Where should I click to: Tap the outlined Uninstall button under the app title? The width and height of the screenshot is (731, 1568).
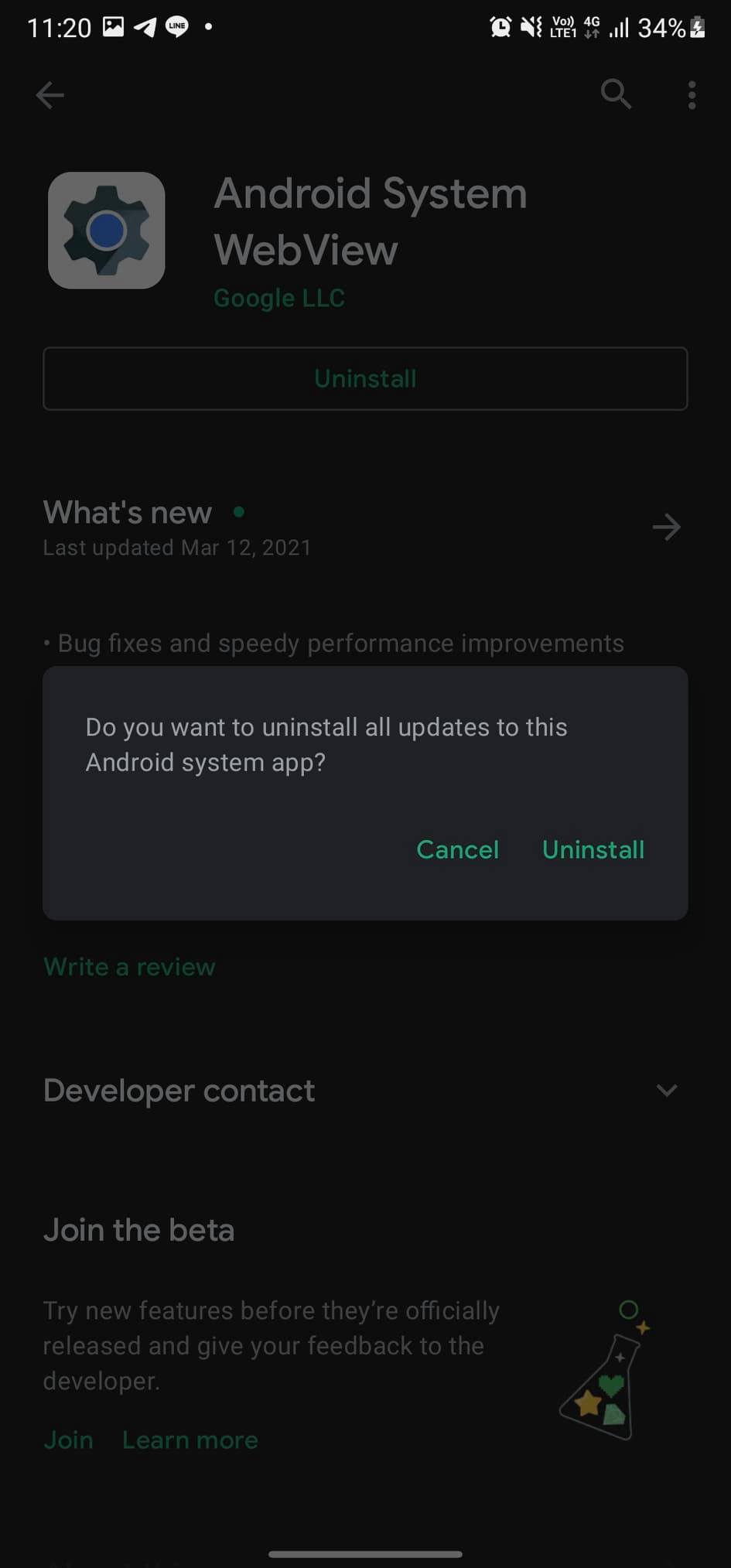[365, 378]
